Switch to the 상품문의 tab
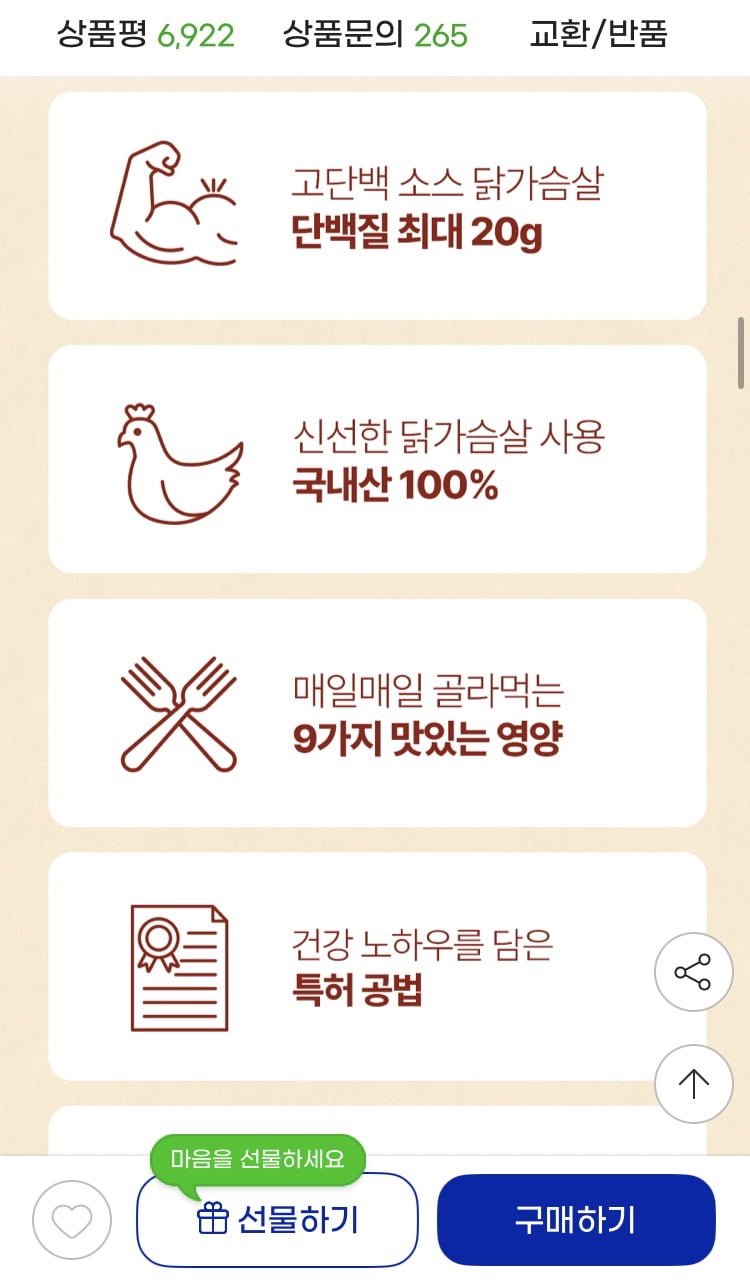The width and height of the screenshot is (750, 1284). click(375, 35)
